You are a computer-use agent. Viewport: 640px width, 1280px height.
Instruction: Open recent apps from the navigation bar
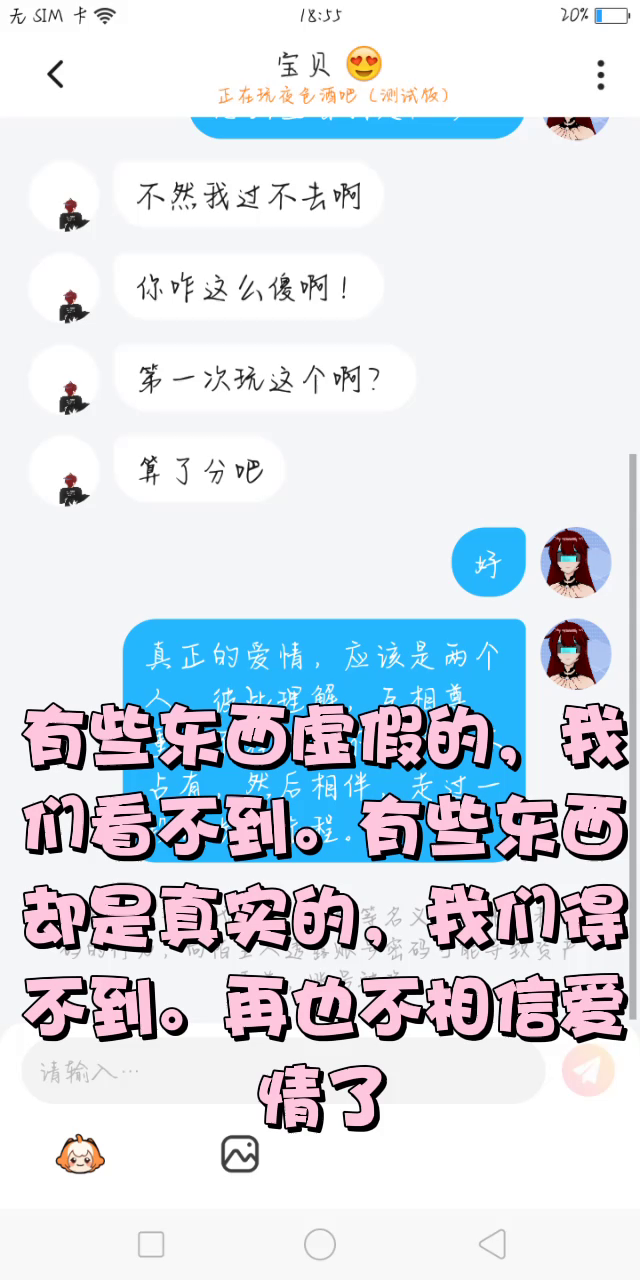pos(151,1244)
